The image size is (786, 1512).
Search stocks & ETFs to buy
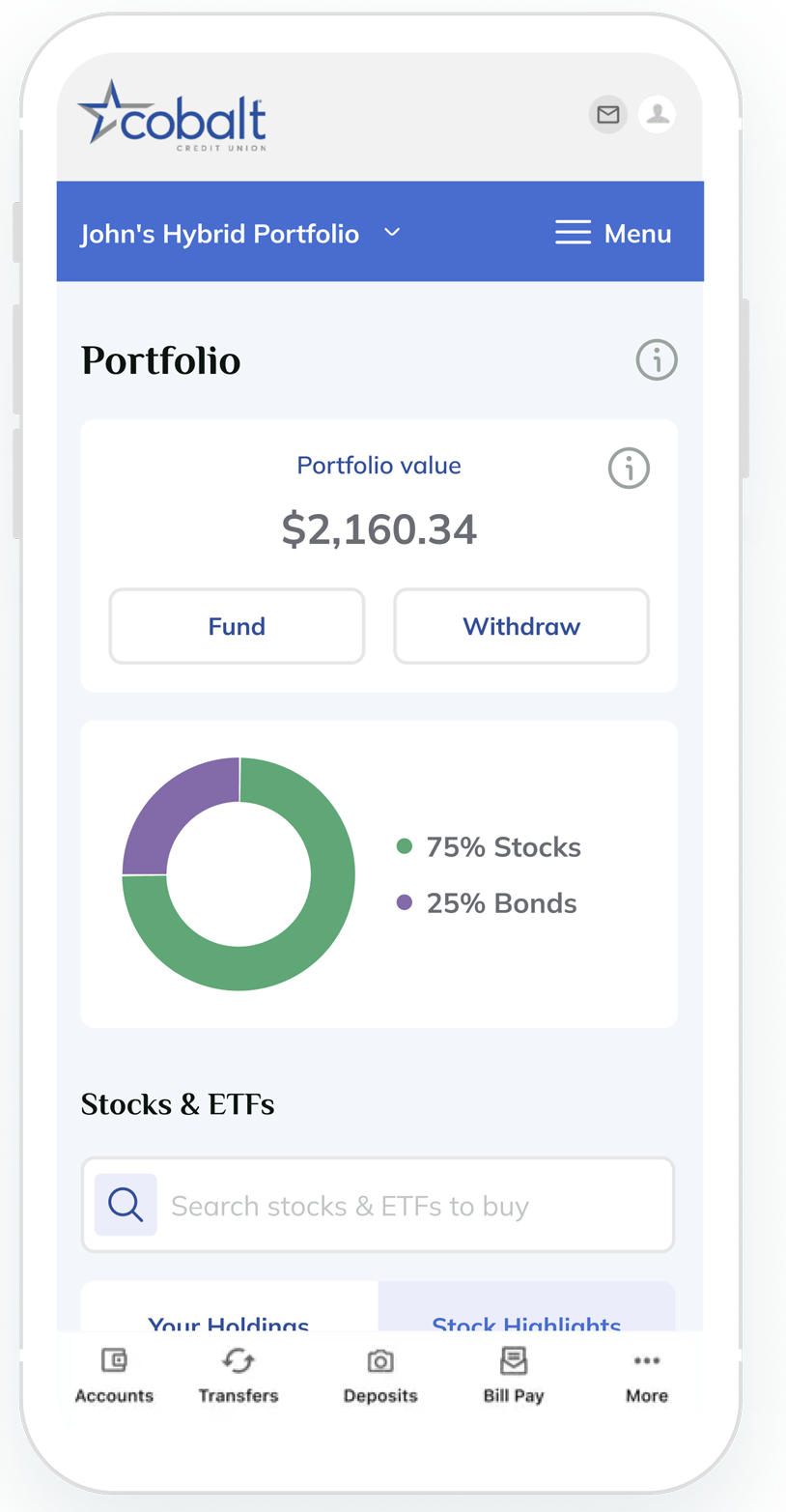[x=378, y=1205]
